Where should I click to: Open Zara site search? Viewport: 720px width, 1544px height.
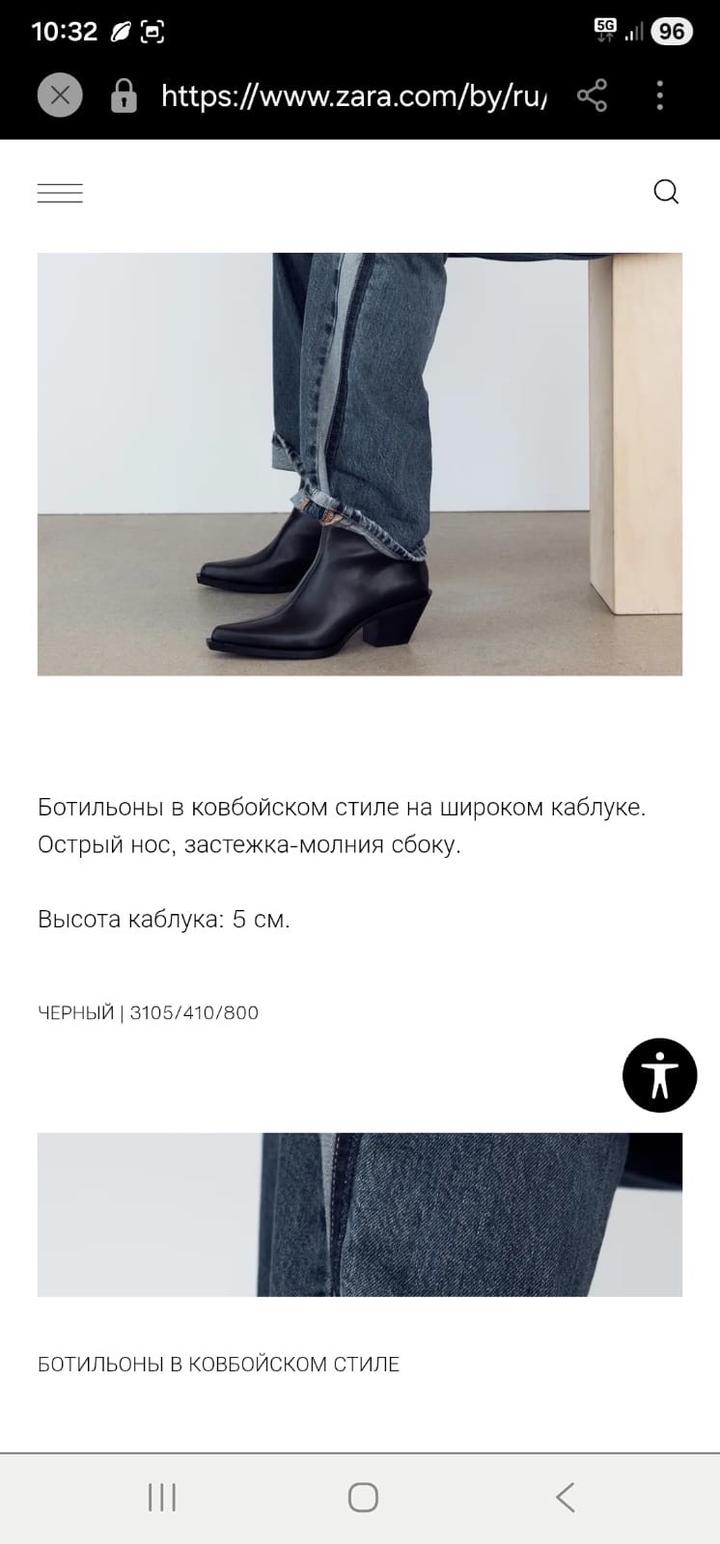coord(666,192)
